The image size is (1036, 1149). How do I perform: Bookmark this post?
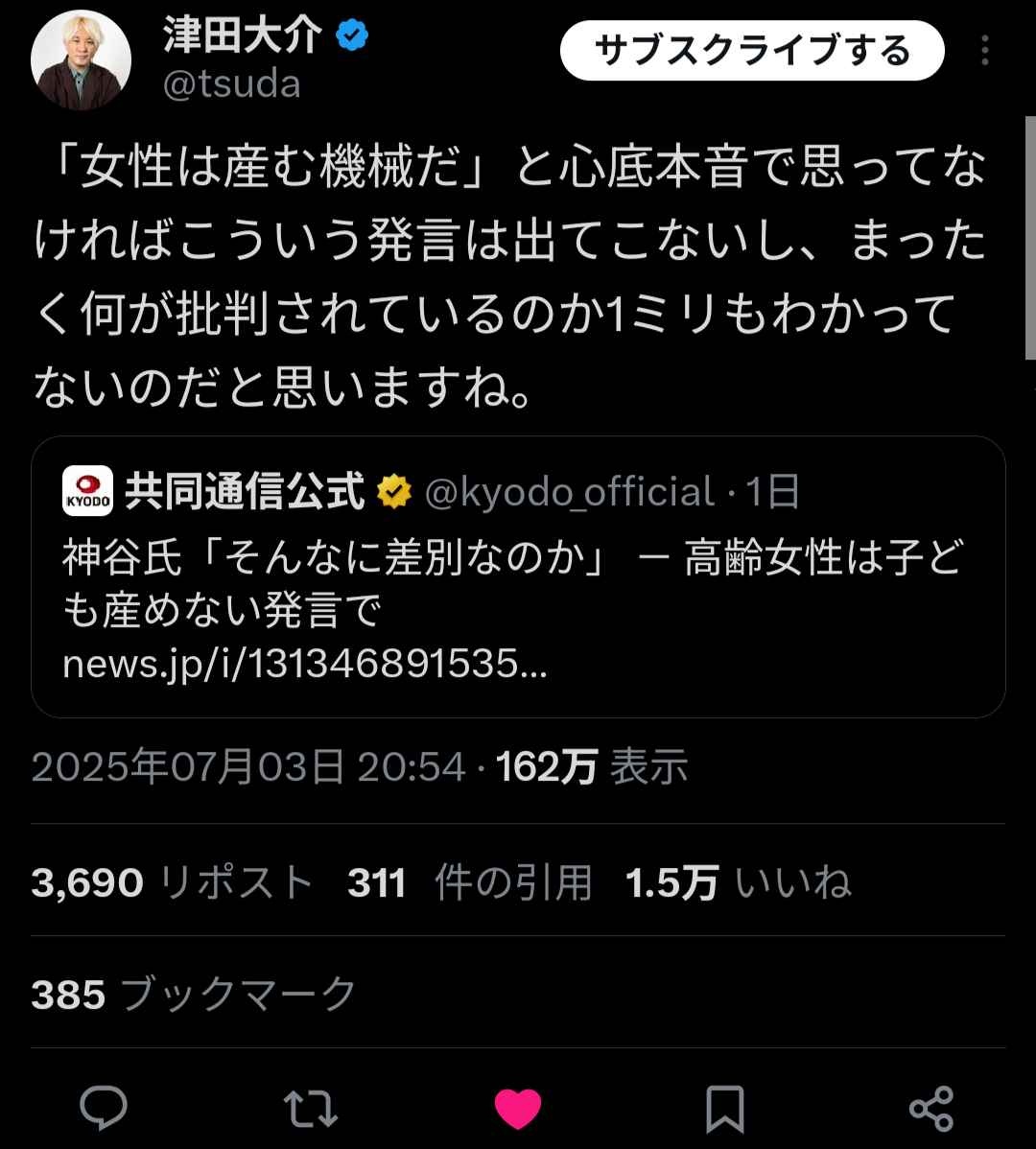pyautogui.click(x=725, y=1109)
